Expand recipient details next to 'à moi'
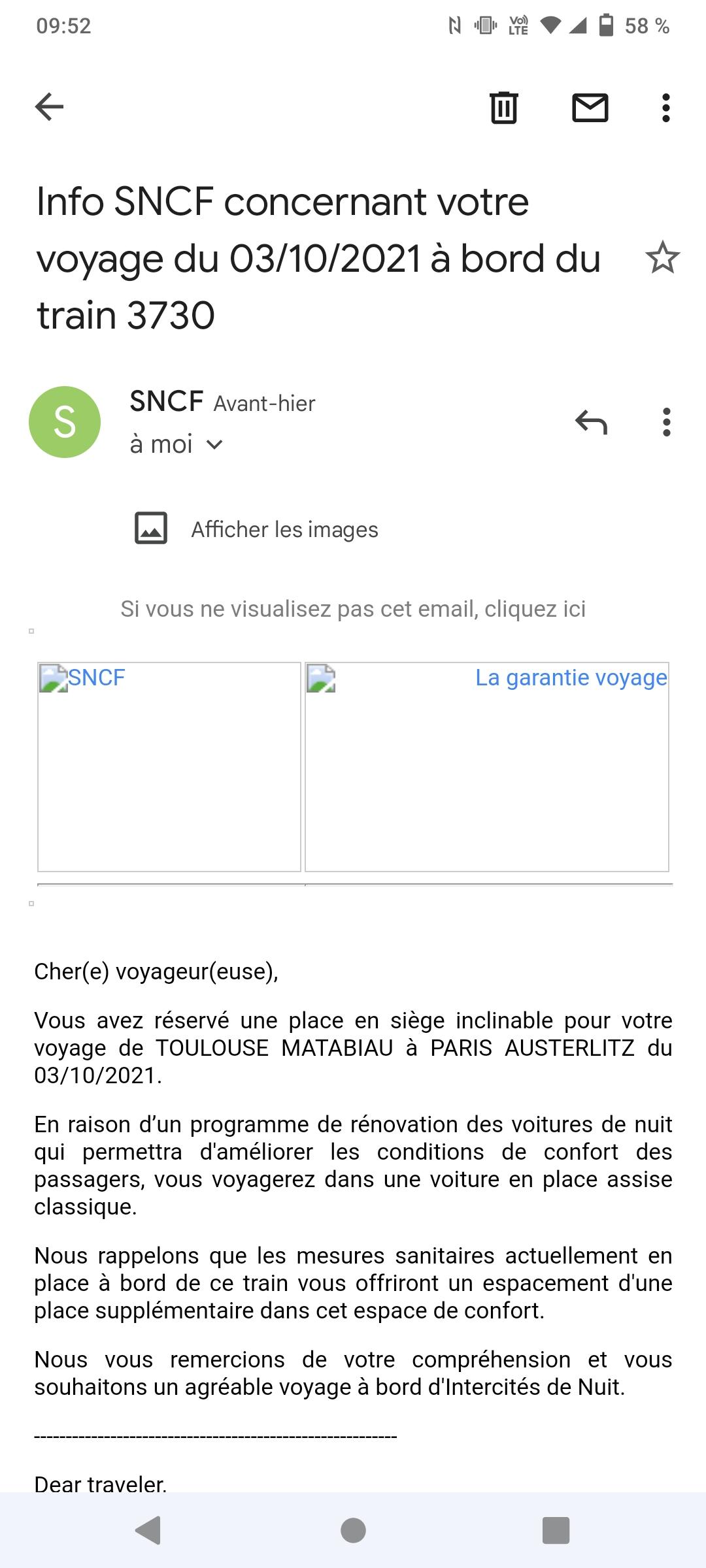Screen dimensions: 706x1568 pos(214,445)
